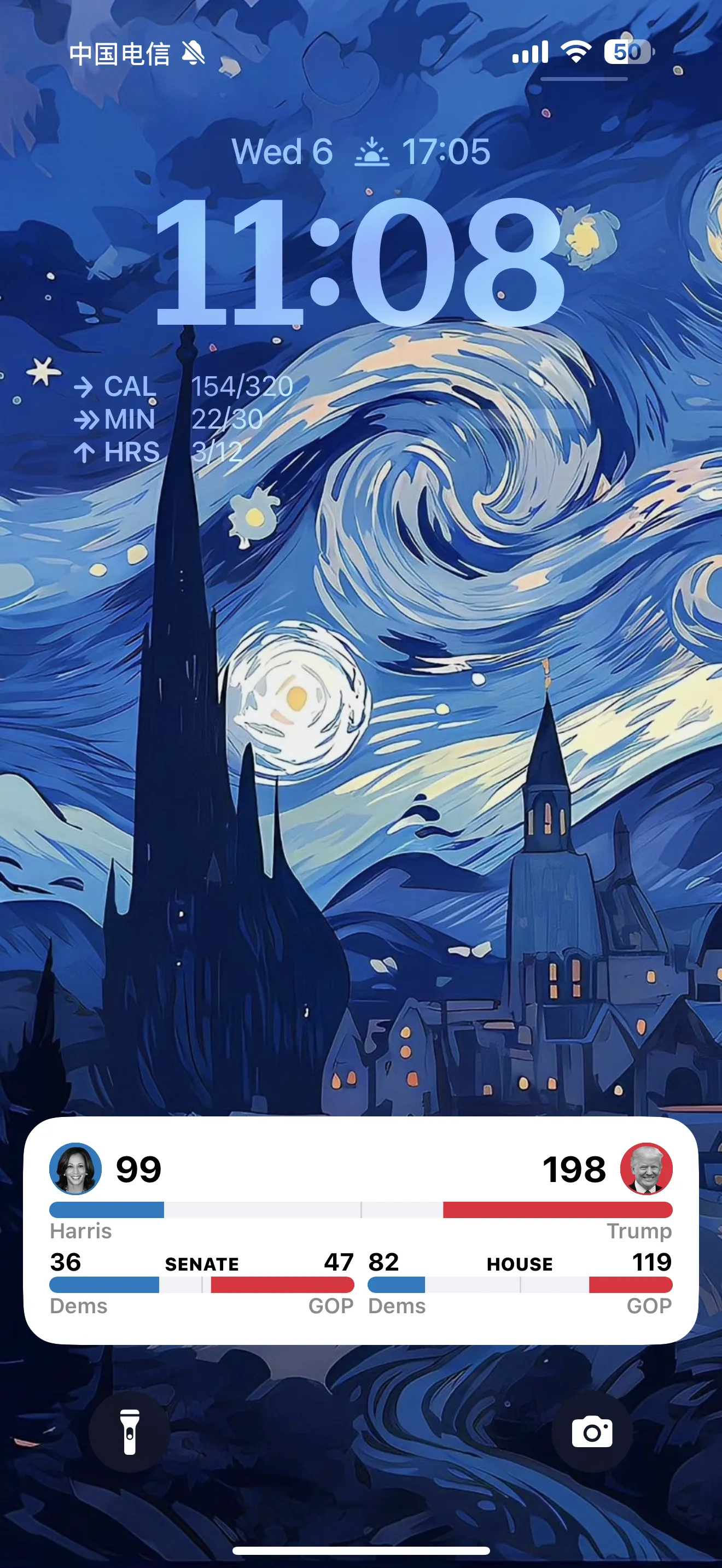The height and width of the screenshot is (1568, 722).
Task: Tap the CAL arrow icon in fitness widget
Action: (85, 385)
